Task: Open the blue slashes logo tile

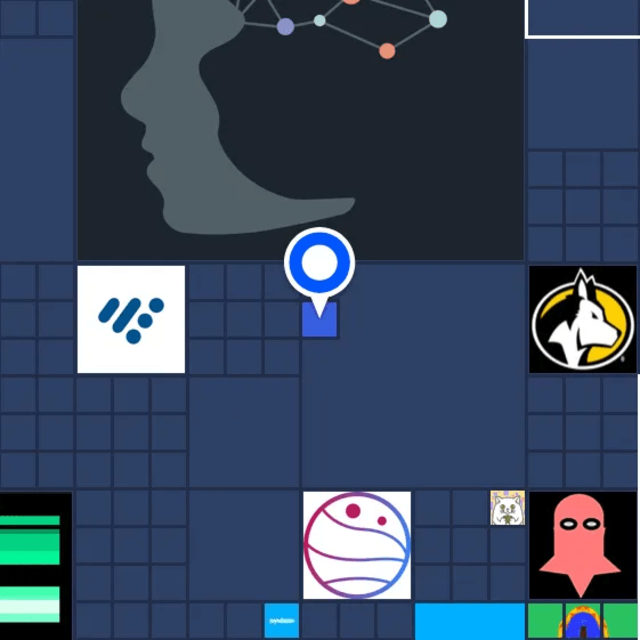Action: (x=131, y=319)
